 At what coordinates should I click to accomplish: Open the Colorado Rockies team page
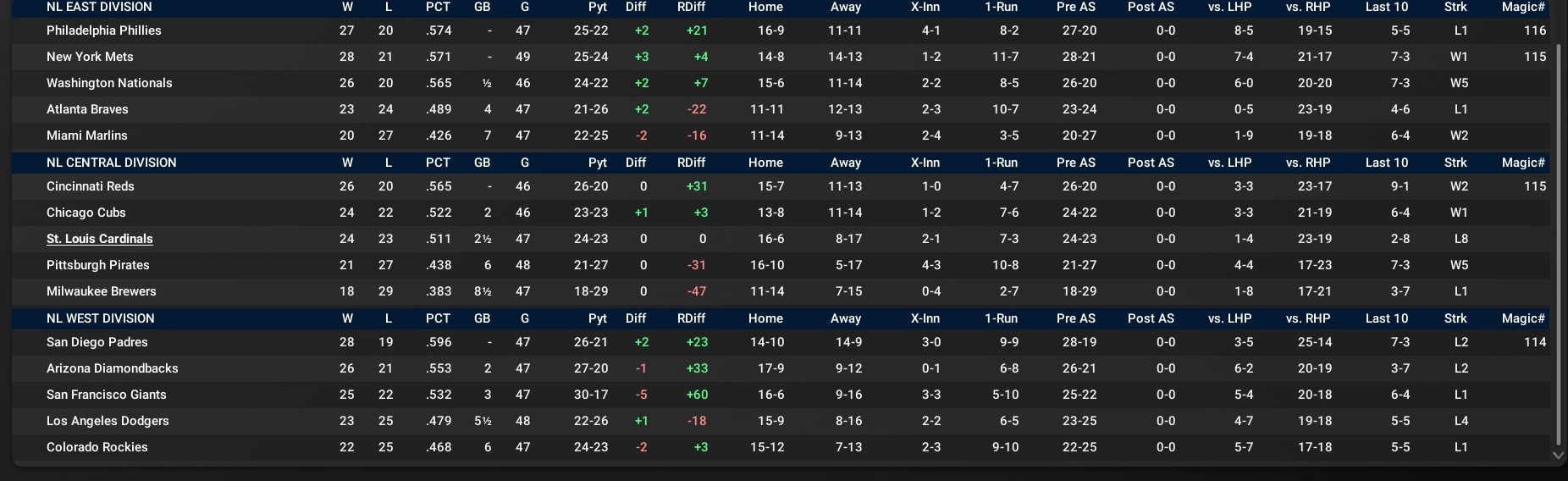pos(97,447)
